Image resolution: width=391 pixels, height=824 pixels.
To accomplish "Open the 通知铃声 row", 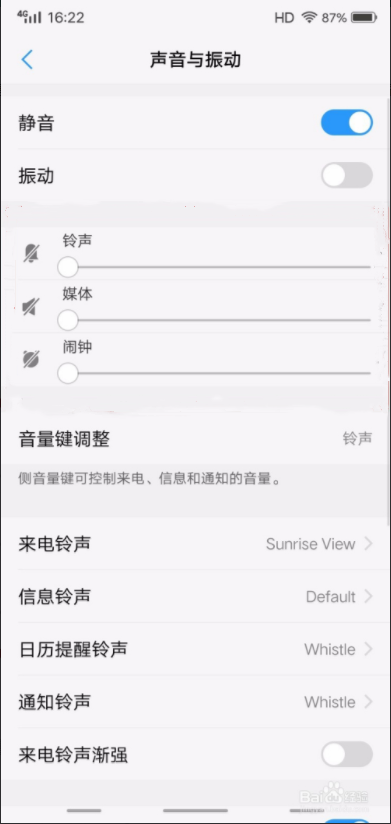I will (x=196, y=702).
